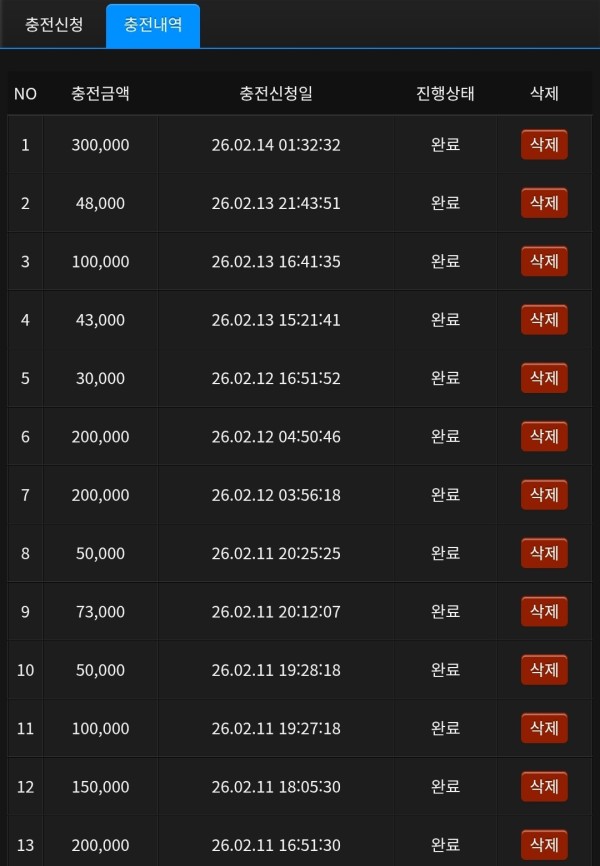Screen dimensions: 600x866
Task: Remove the 43,000 charge entry
Action: tap(544, 320)
